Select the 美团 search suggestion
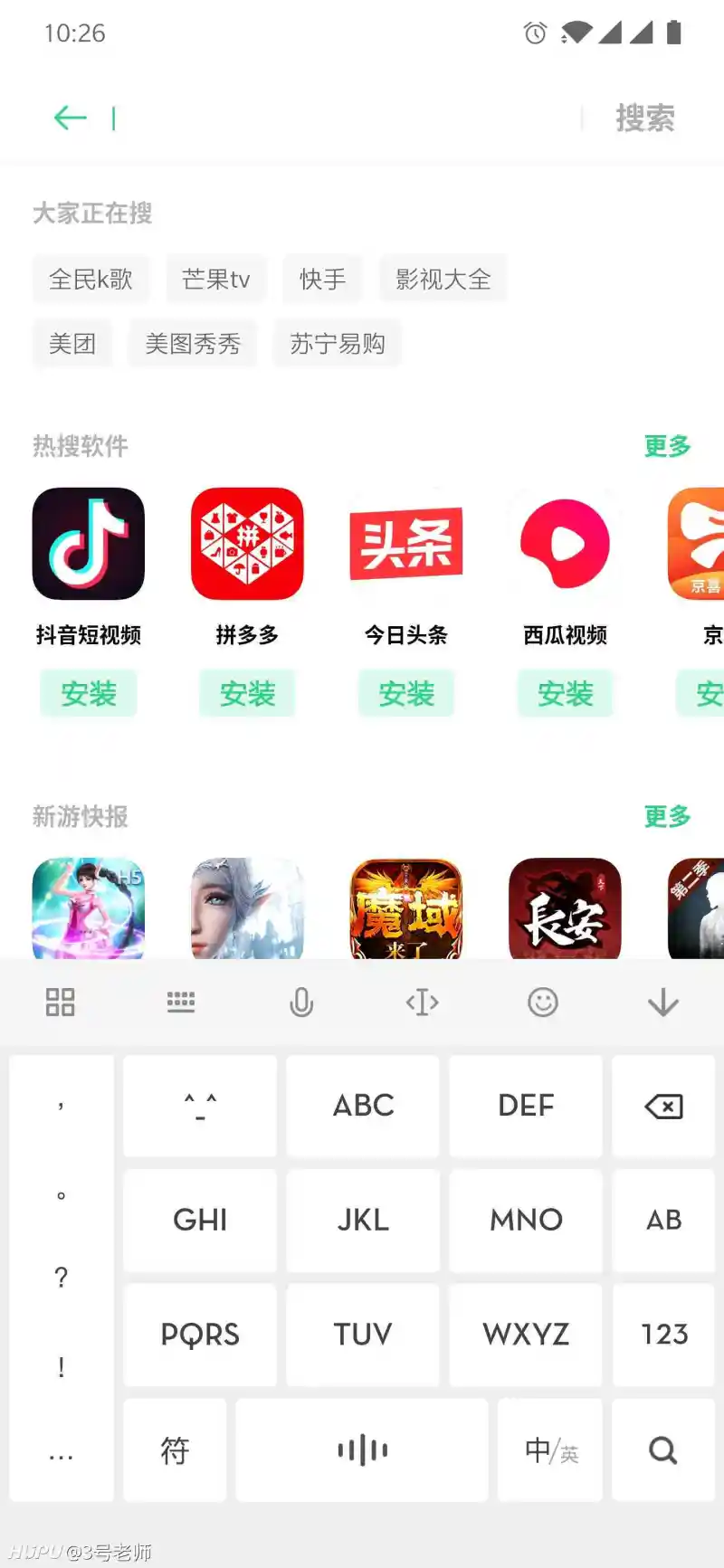 72,343
